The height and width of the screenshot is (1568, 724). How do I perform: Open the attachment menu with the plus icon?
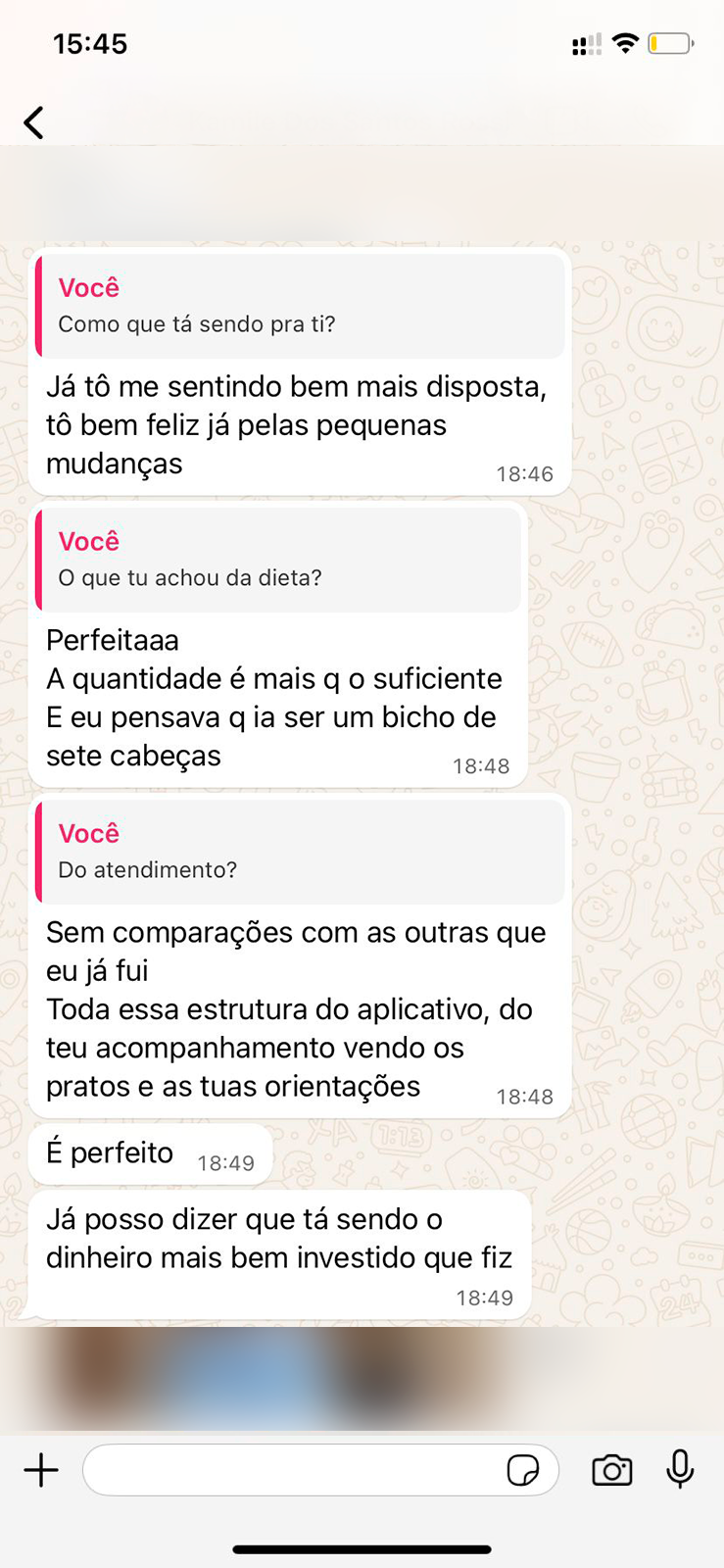pos(41,1470)
